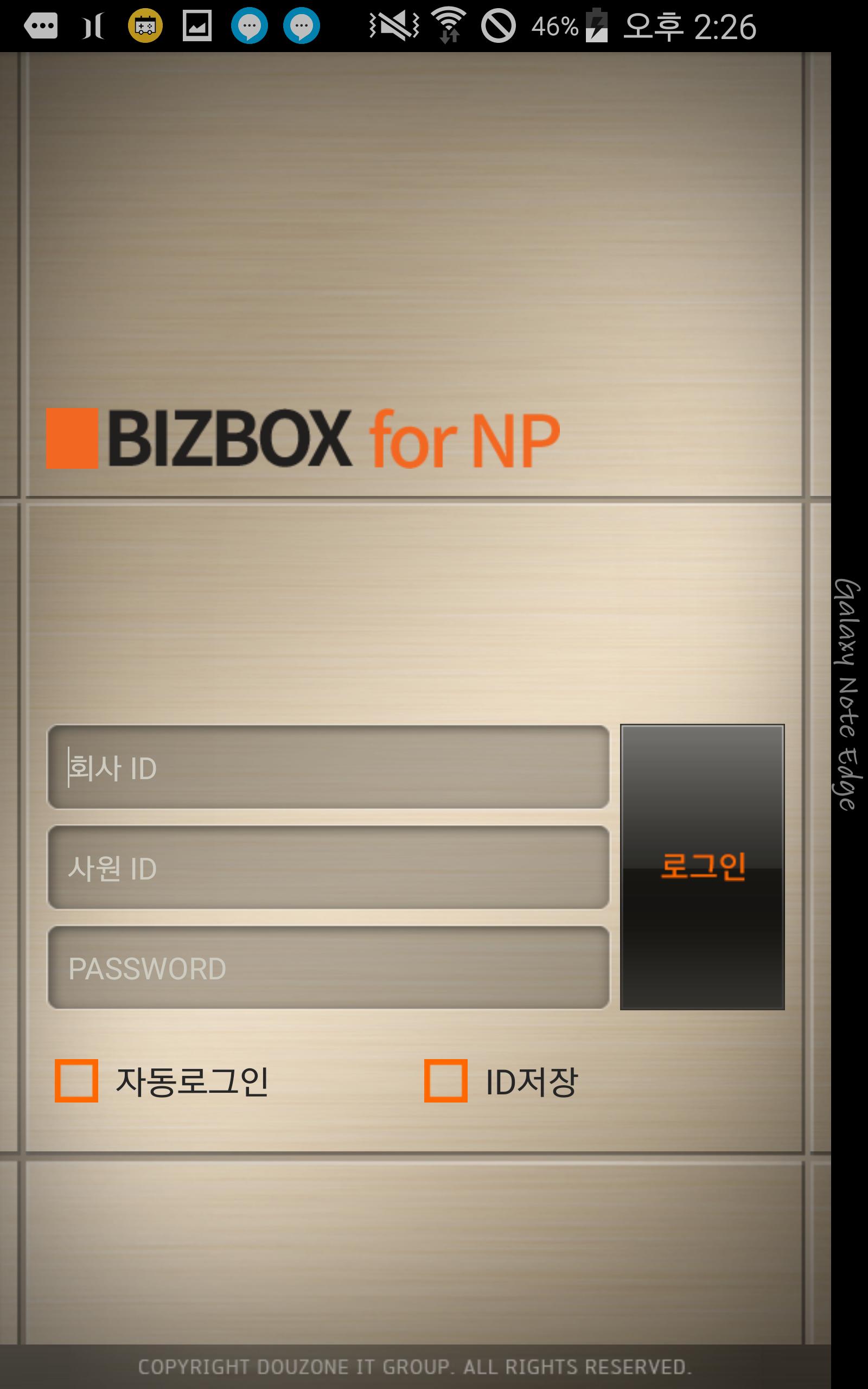Viewport: 868px width, 1389px height.
Task: Tap the 회사 ID input field
Action: point(328,767)
